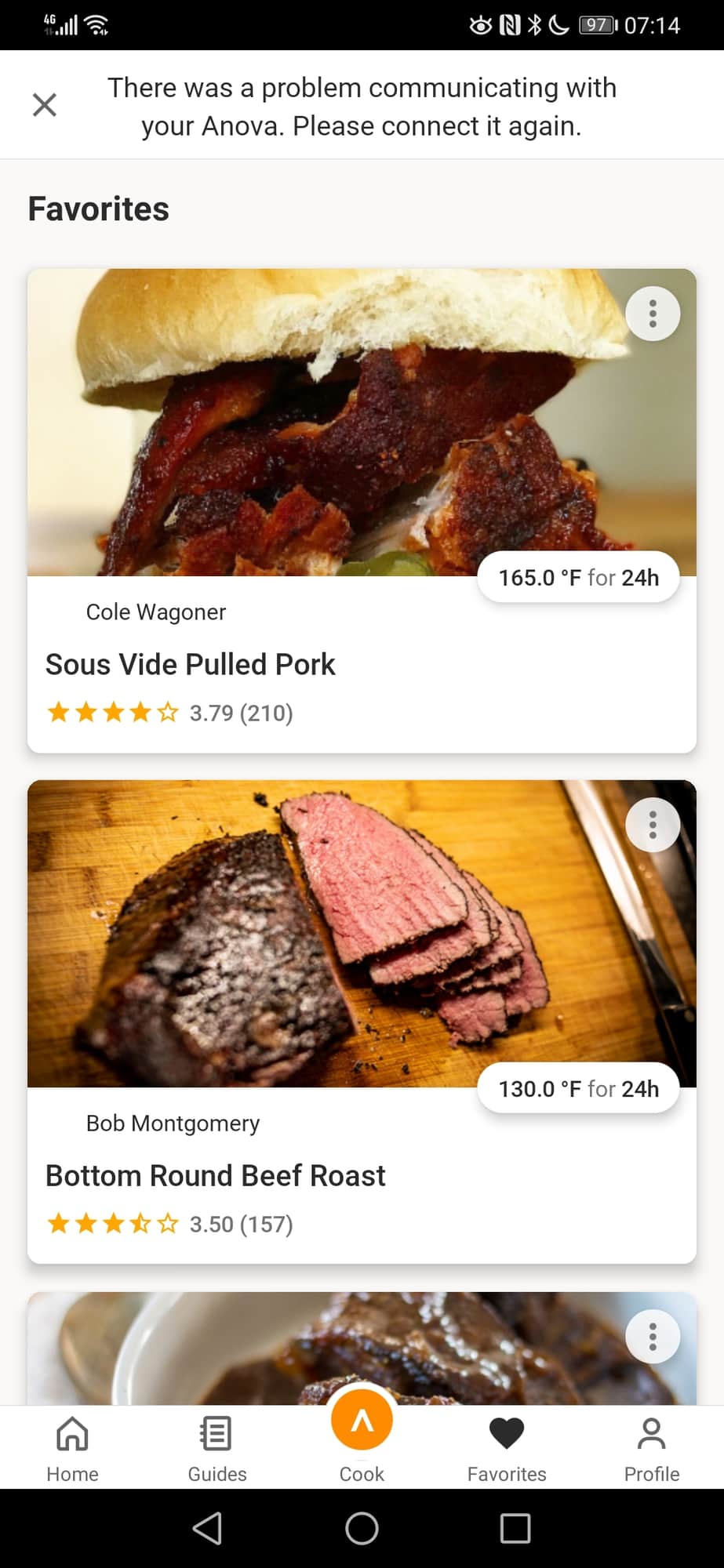Dismiss the Anova connection error banner

[x=45, y=104]
